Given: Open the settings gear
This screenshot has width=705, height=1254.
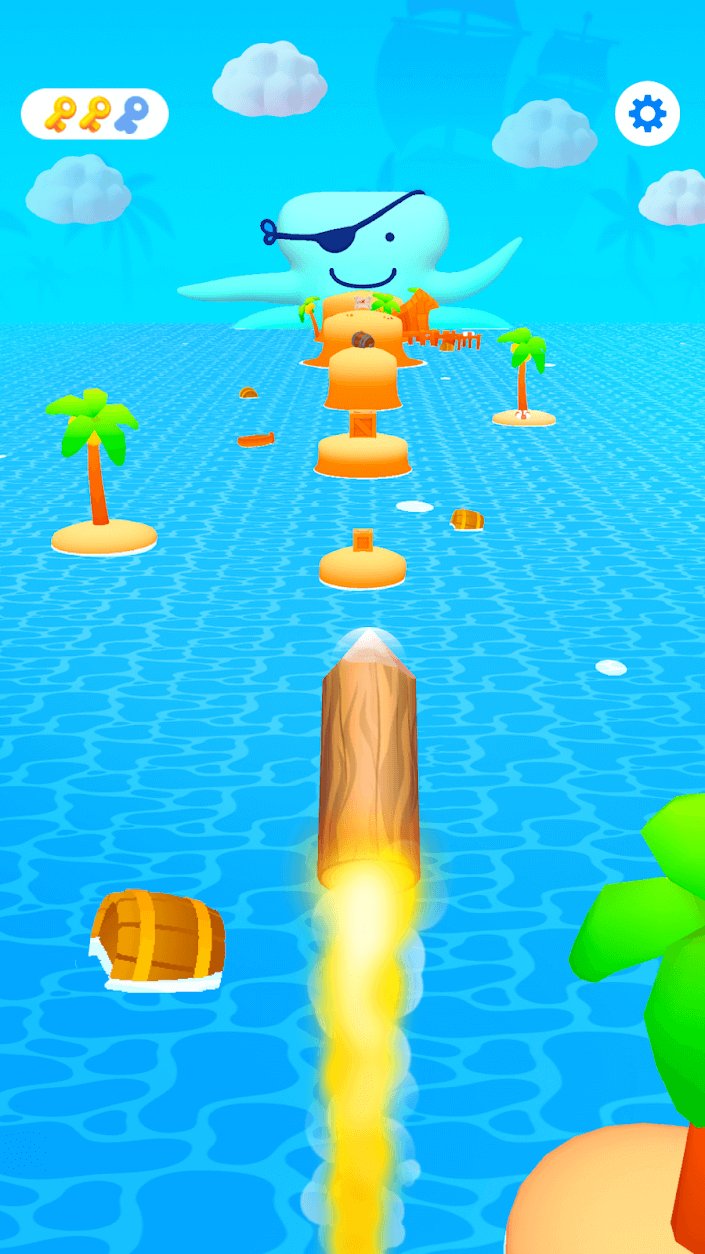Looking at the screenshot, I should coord(647,114).
